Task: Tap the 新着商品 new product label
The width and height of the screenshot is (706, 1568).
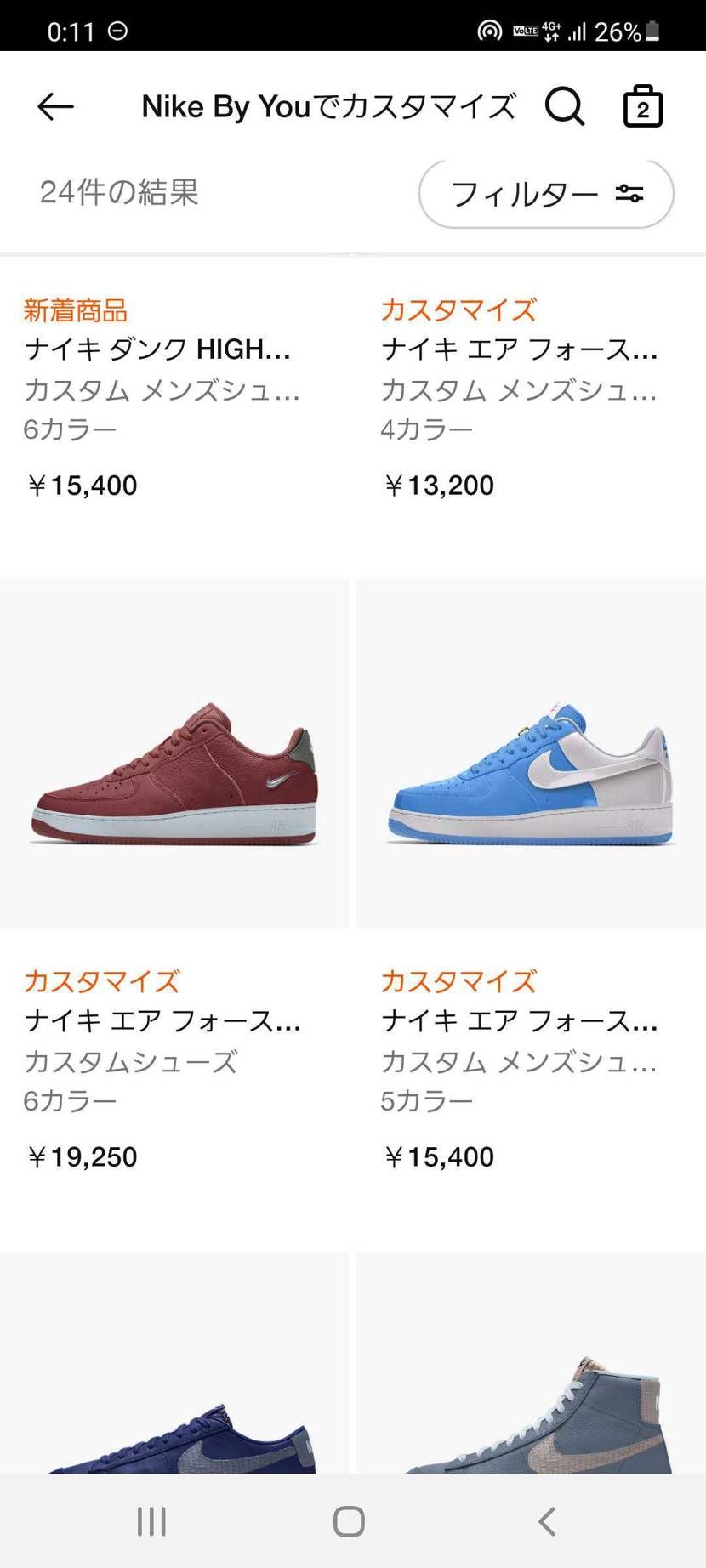Action: pos(75,310)
